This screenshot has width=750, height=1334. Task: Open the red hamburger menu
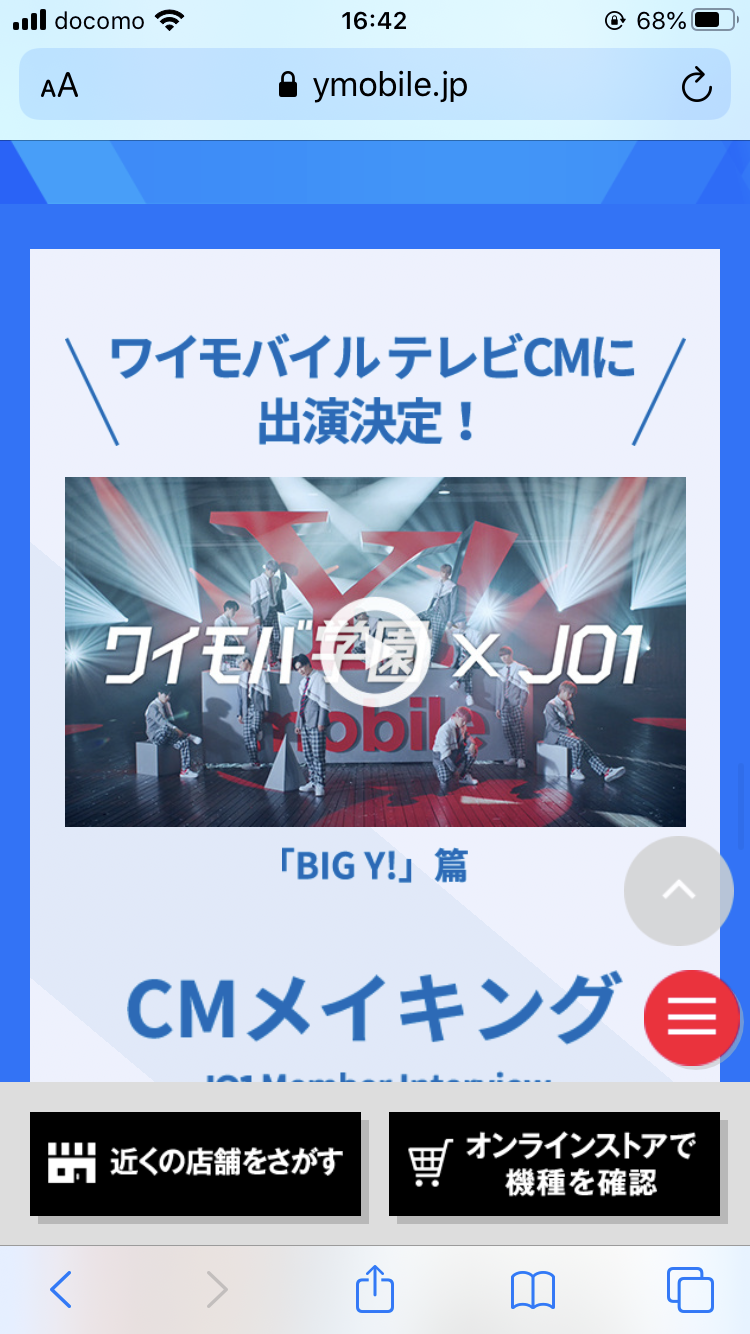point(692,1018)
